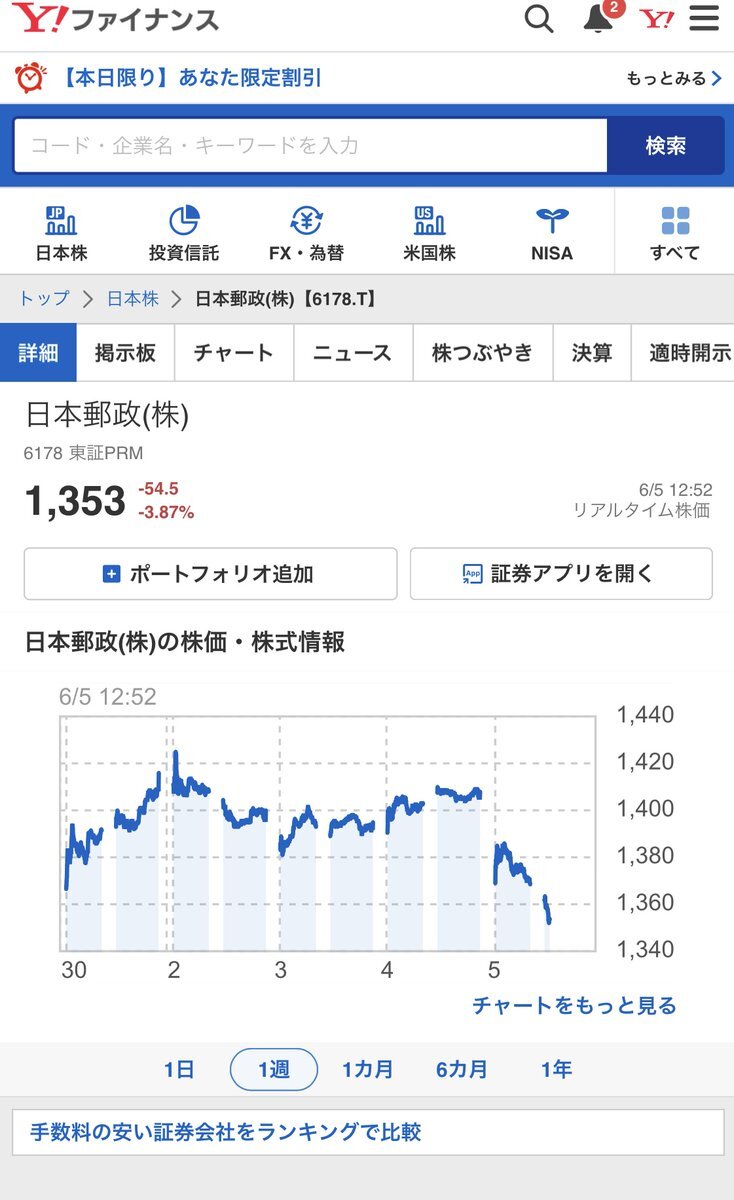
Task: Select the 1カ月 chart range
Action: [x=367, y=1069]
